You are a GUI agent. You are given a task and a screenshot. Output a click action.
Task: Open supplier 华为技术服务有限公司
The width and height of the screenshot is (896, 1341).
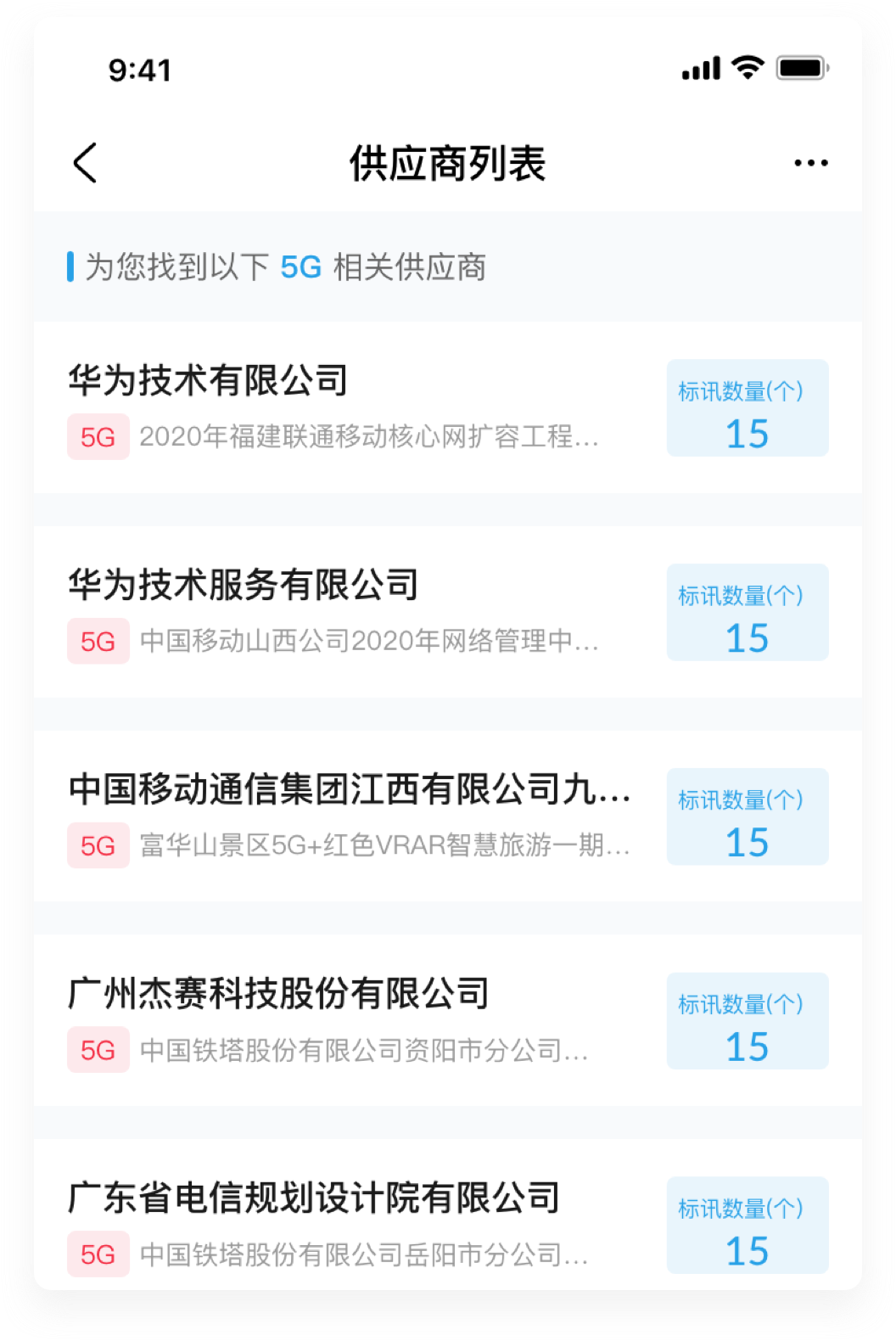point(244,585)
